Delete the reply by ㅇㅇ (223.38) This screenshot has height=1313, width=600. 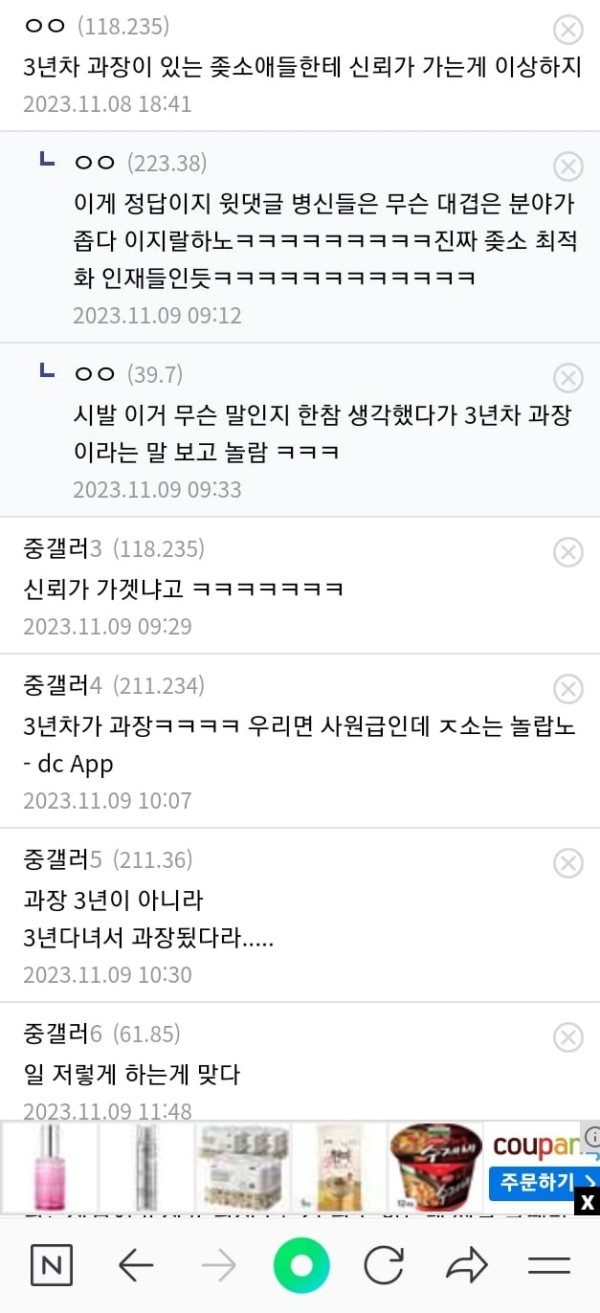[568, 166]
